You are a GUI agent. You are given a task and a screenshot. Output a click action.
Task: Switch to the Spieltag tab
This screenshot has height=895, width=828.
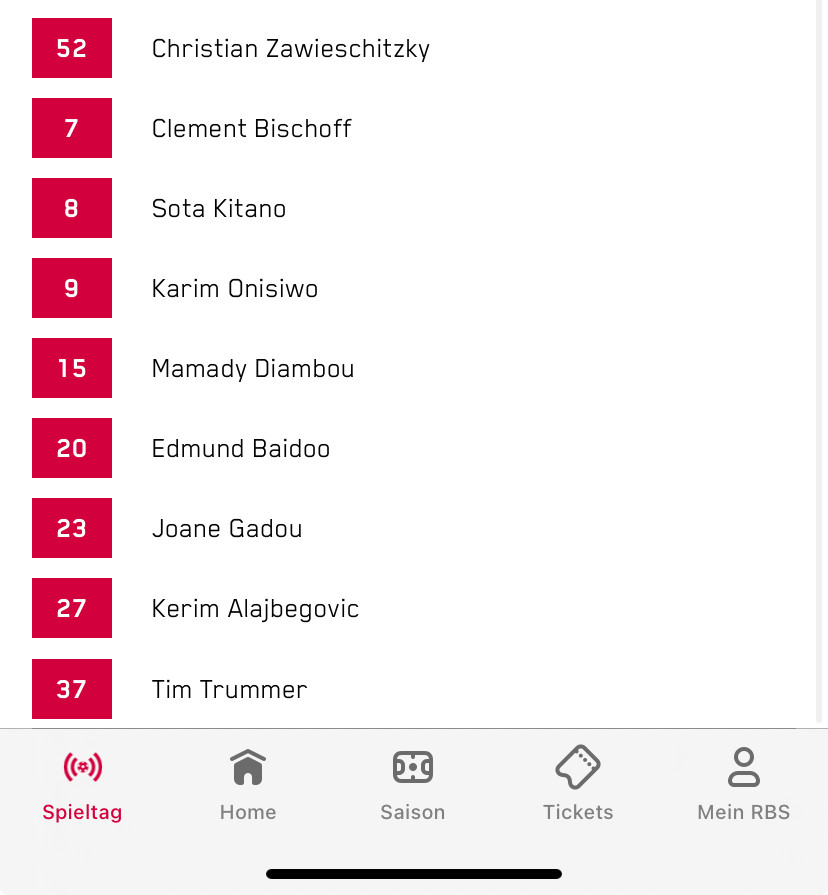pyautogui.click(x=82, y=784)
